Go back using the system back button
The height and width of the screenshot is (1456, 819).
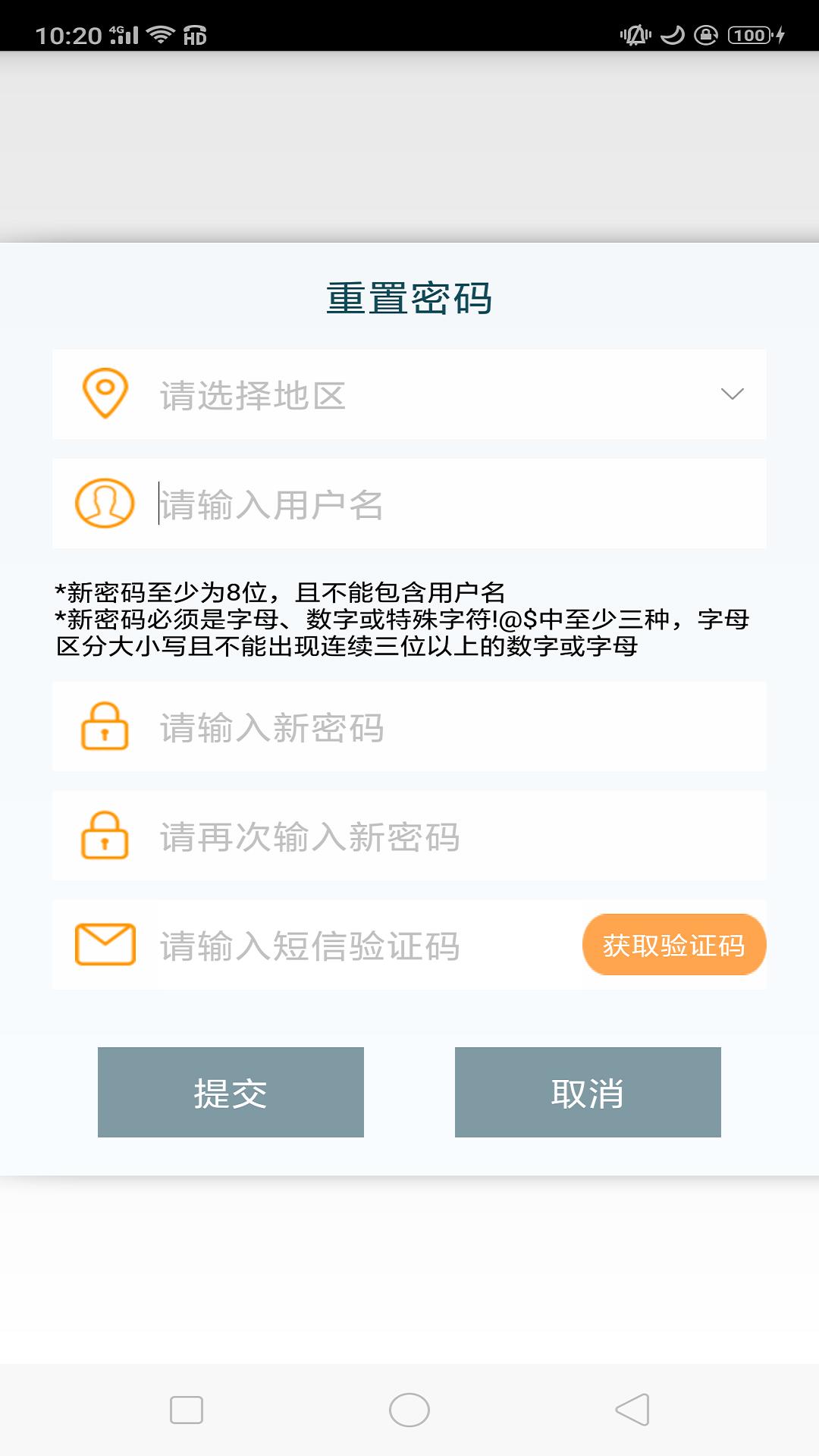click(x=632, y=1410)
